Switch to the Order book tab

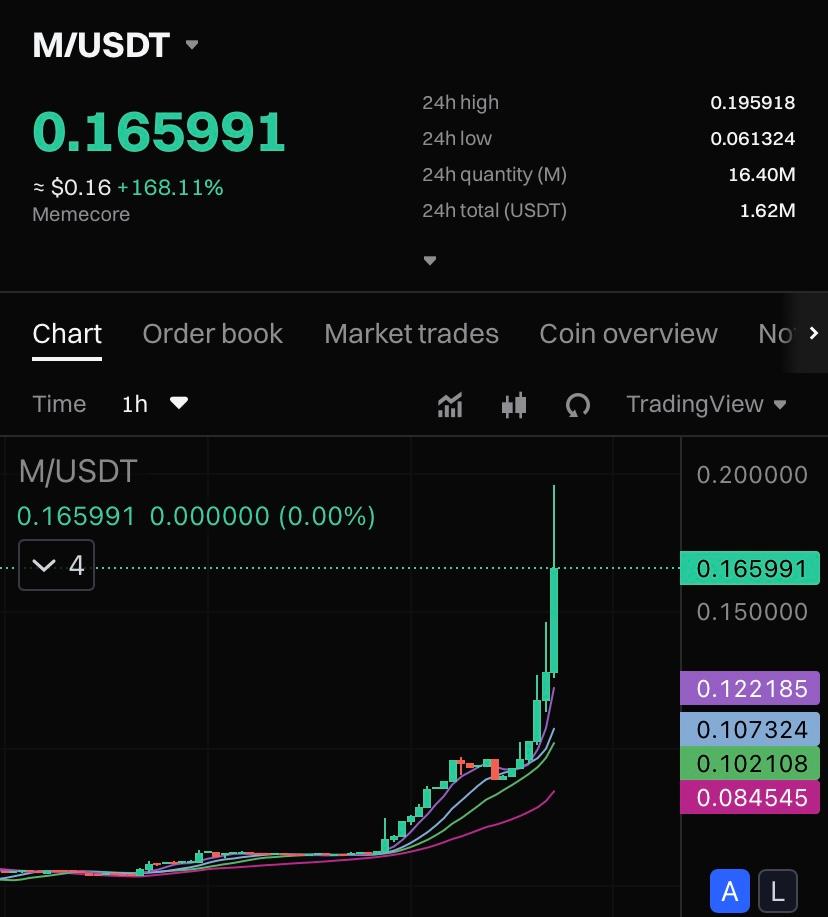212,334
